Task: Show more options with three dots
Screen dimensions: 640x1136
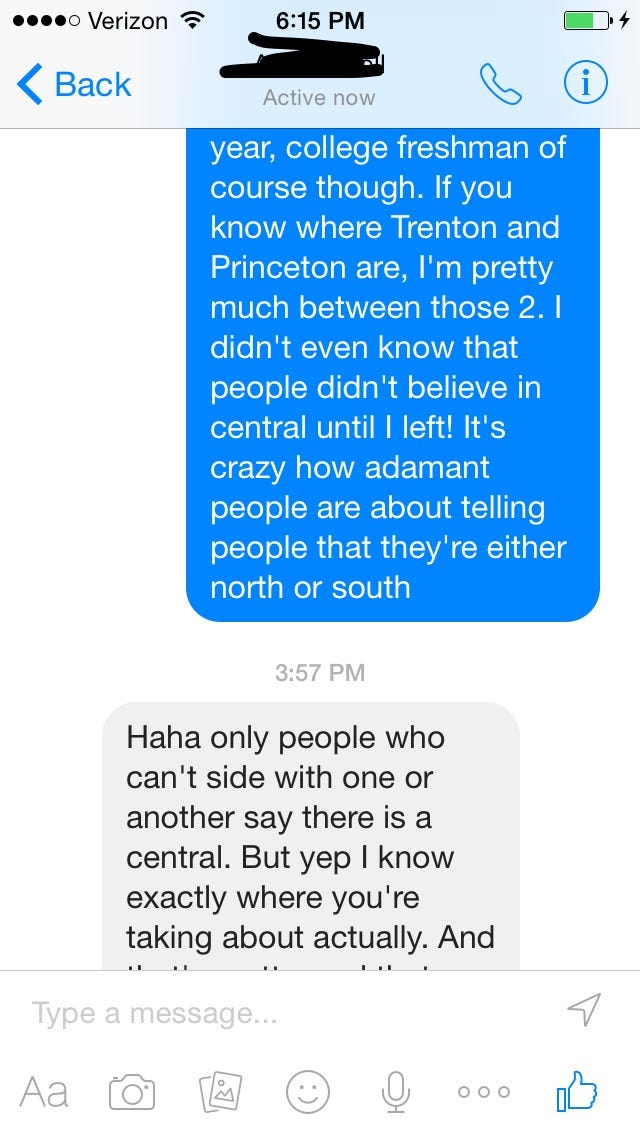Action: click(484, 1092)
